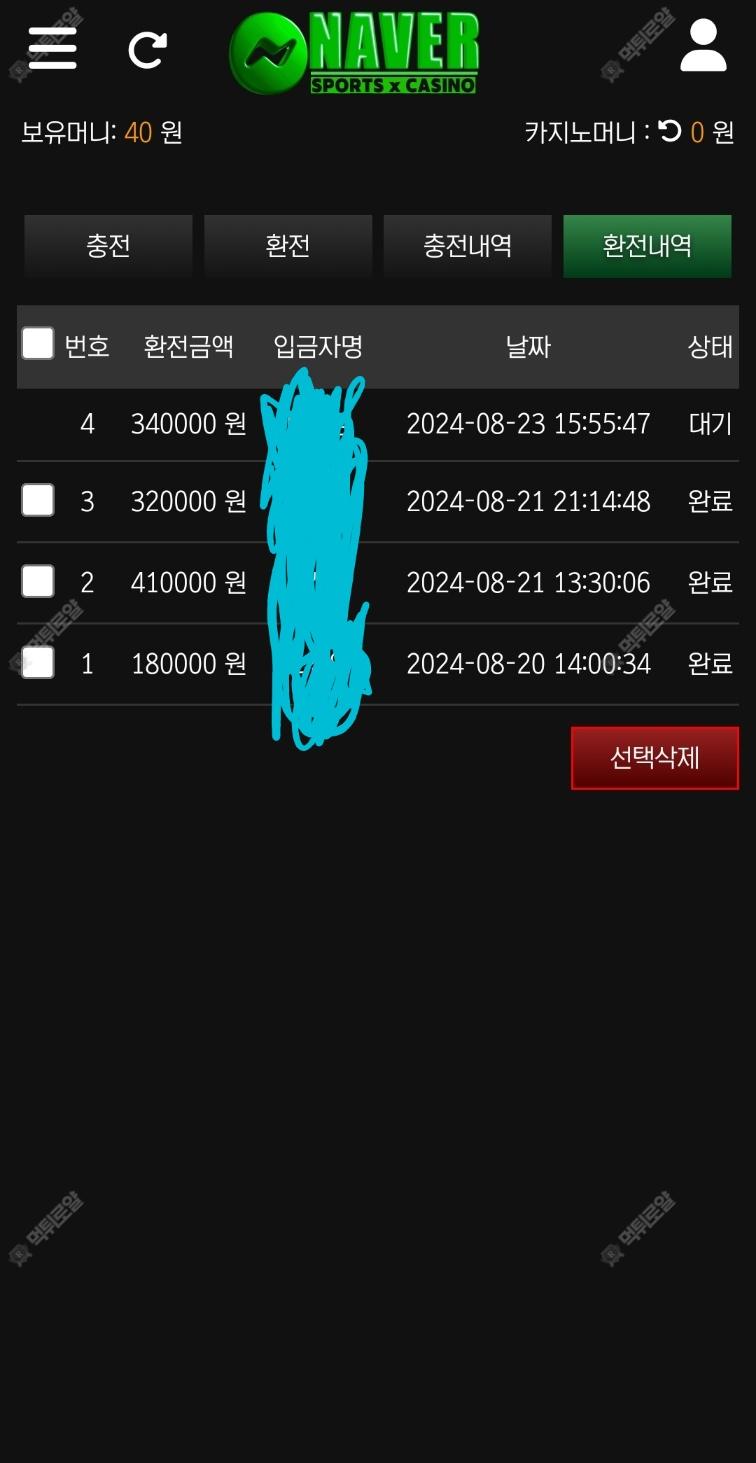Select the checkbox for the 180000 원 row
756x1463 pixels.
38,662
